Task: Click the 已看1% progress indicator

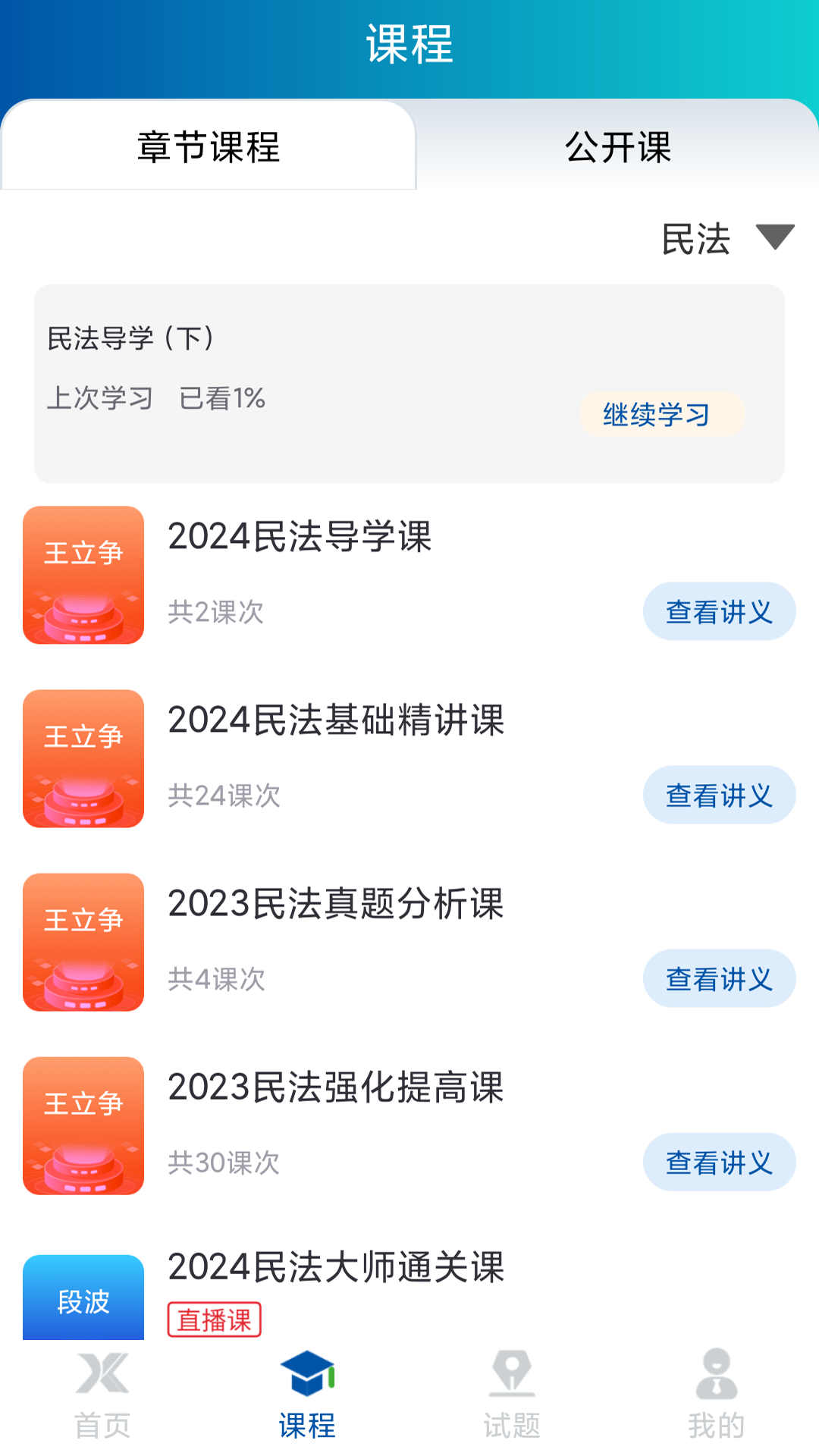Action: (x=221, y=397)
